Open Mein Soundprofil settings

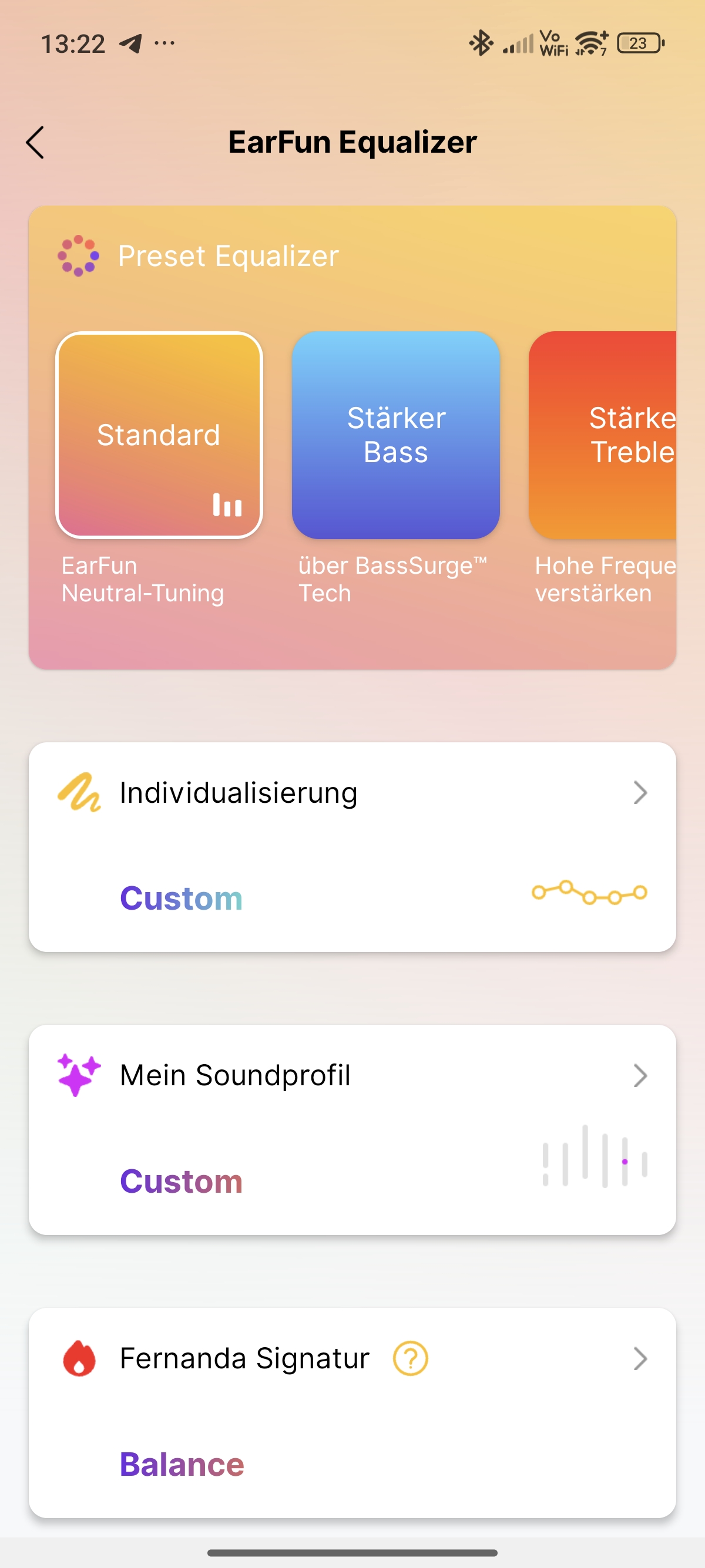click(x=352, y=1130)
